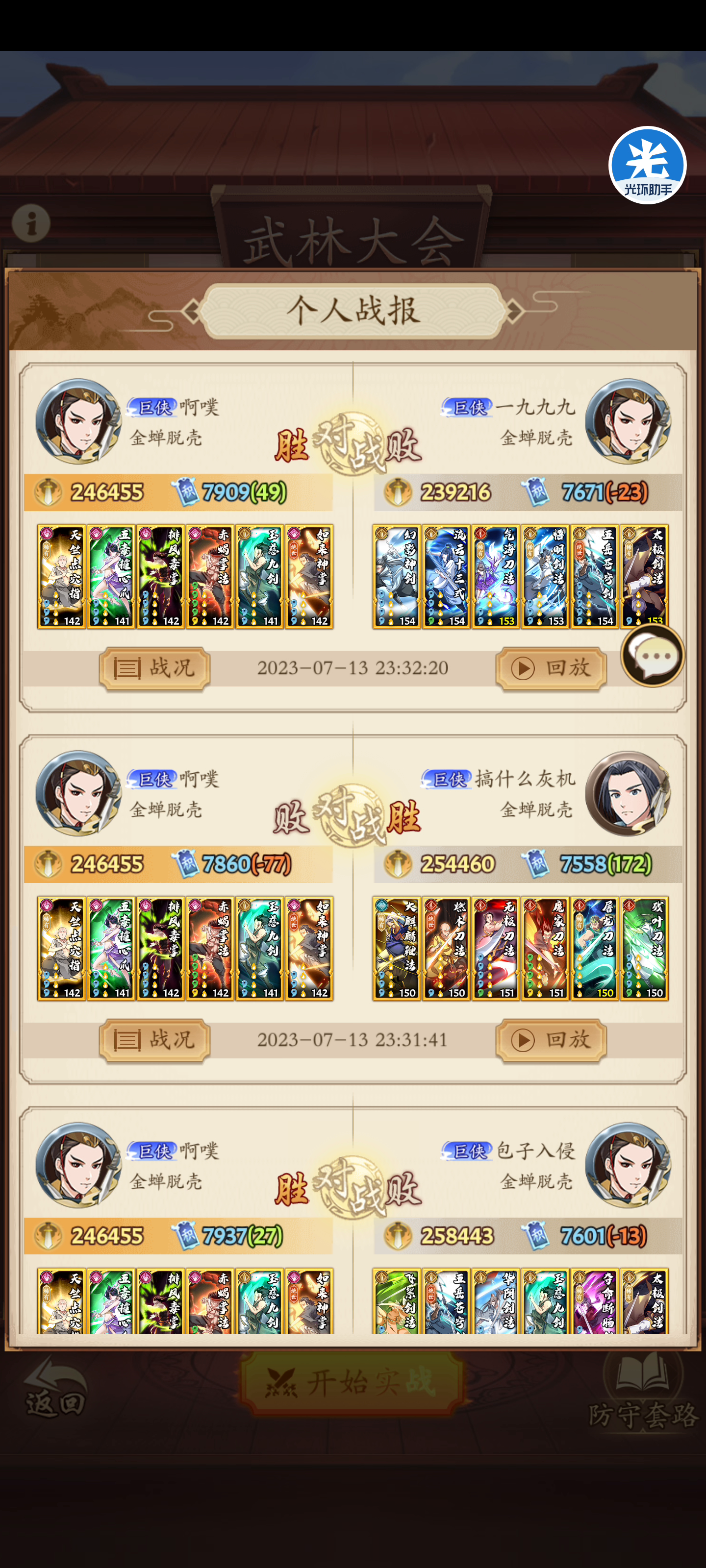Image resolution: width=706 pixels, height=1568 pixels.
Task: Inspect 天竺点穴指 card in the first report
Action: point(61,576)
